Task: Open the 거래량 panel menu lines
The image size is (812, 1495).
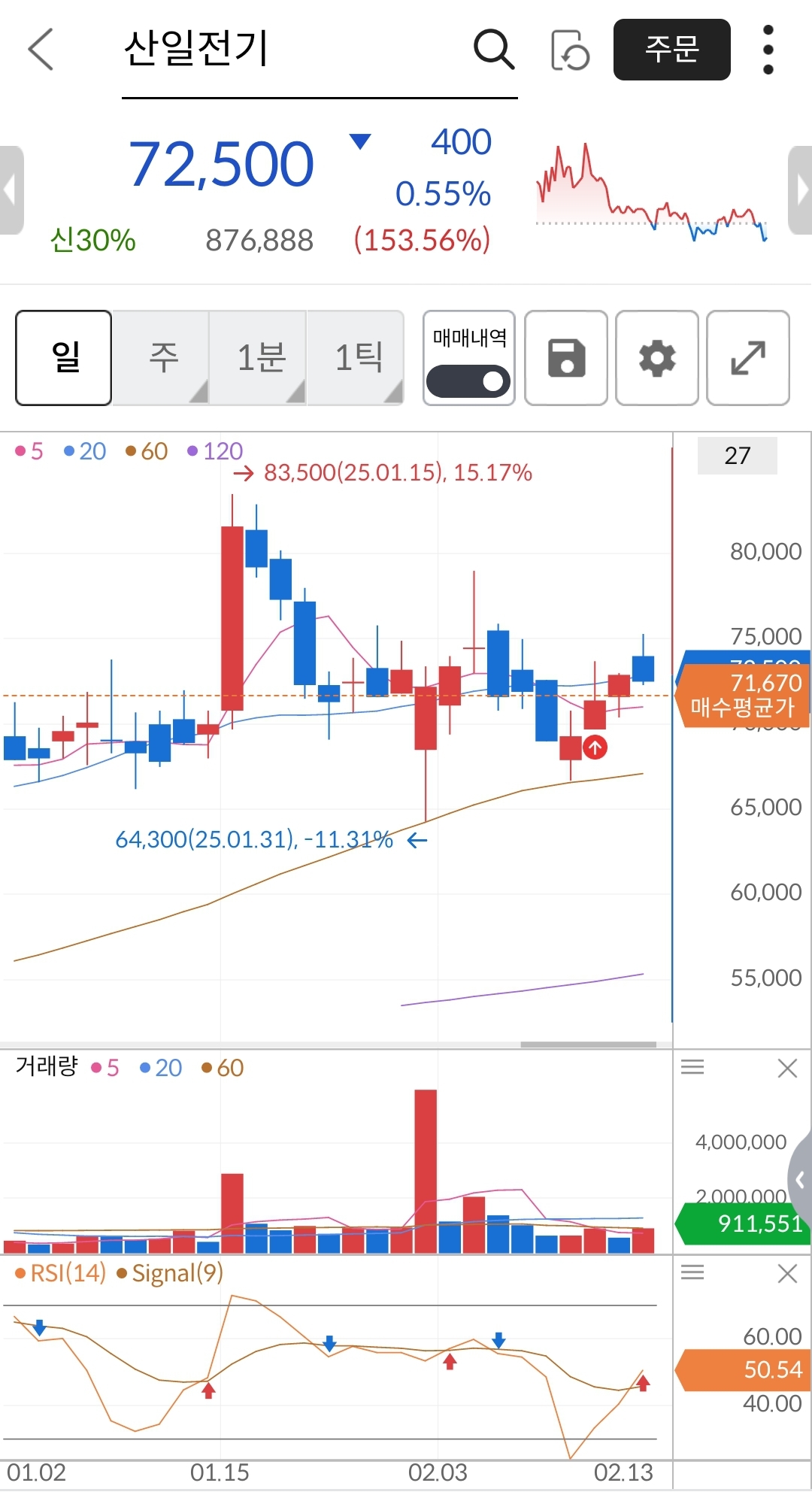Action: [x=692, y=1067]
